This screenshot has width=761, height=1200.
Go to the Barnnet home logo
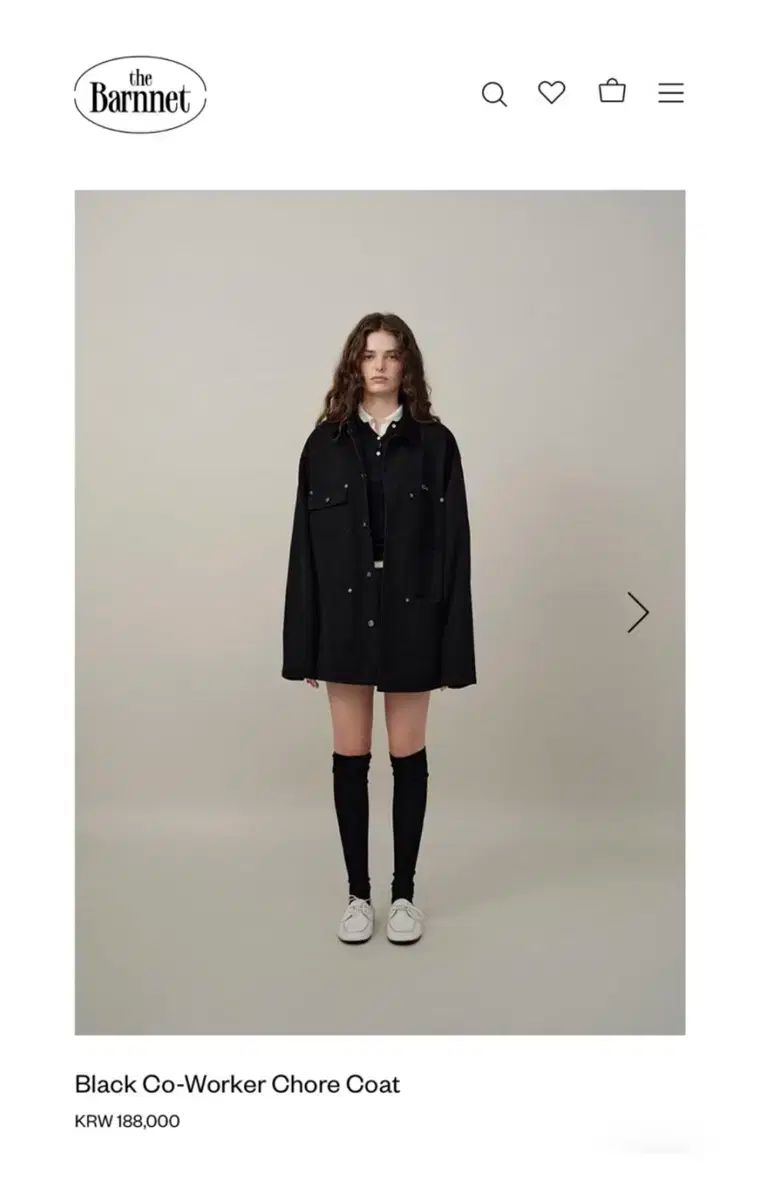coord(140,95)
